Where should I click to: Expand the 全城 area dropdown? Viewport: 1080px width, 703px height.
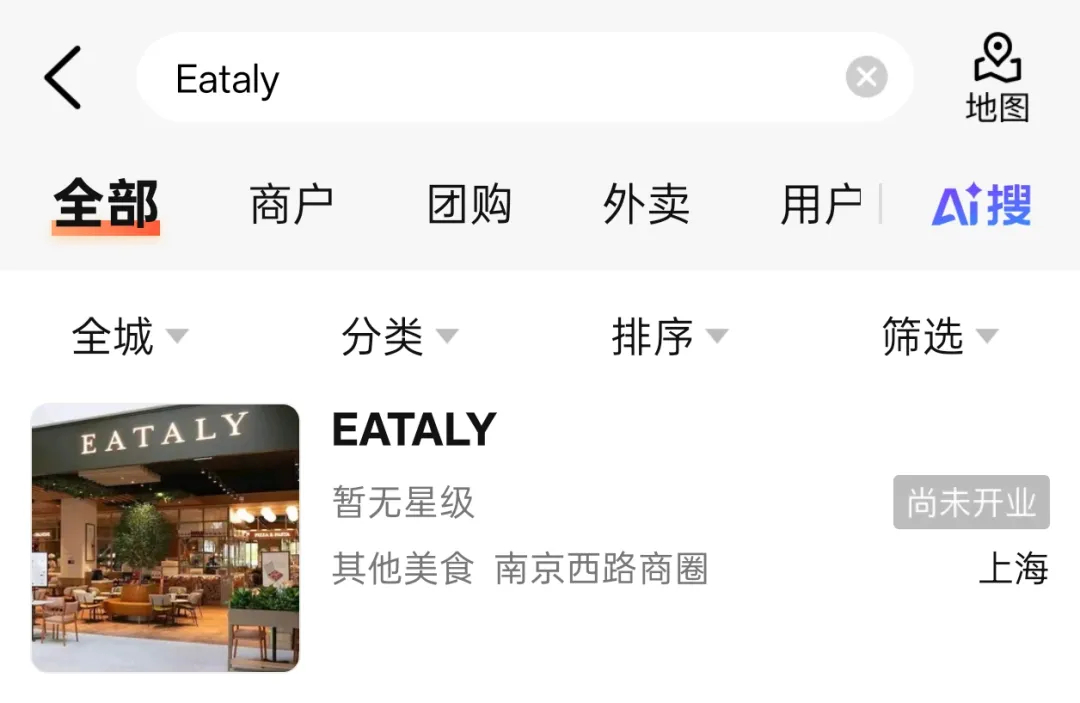pos(129,337)
